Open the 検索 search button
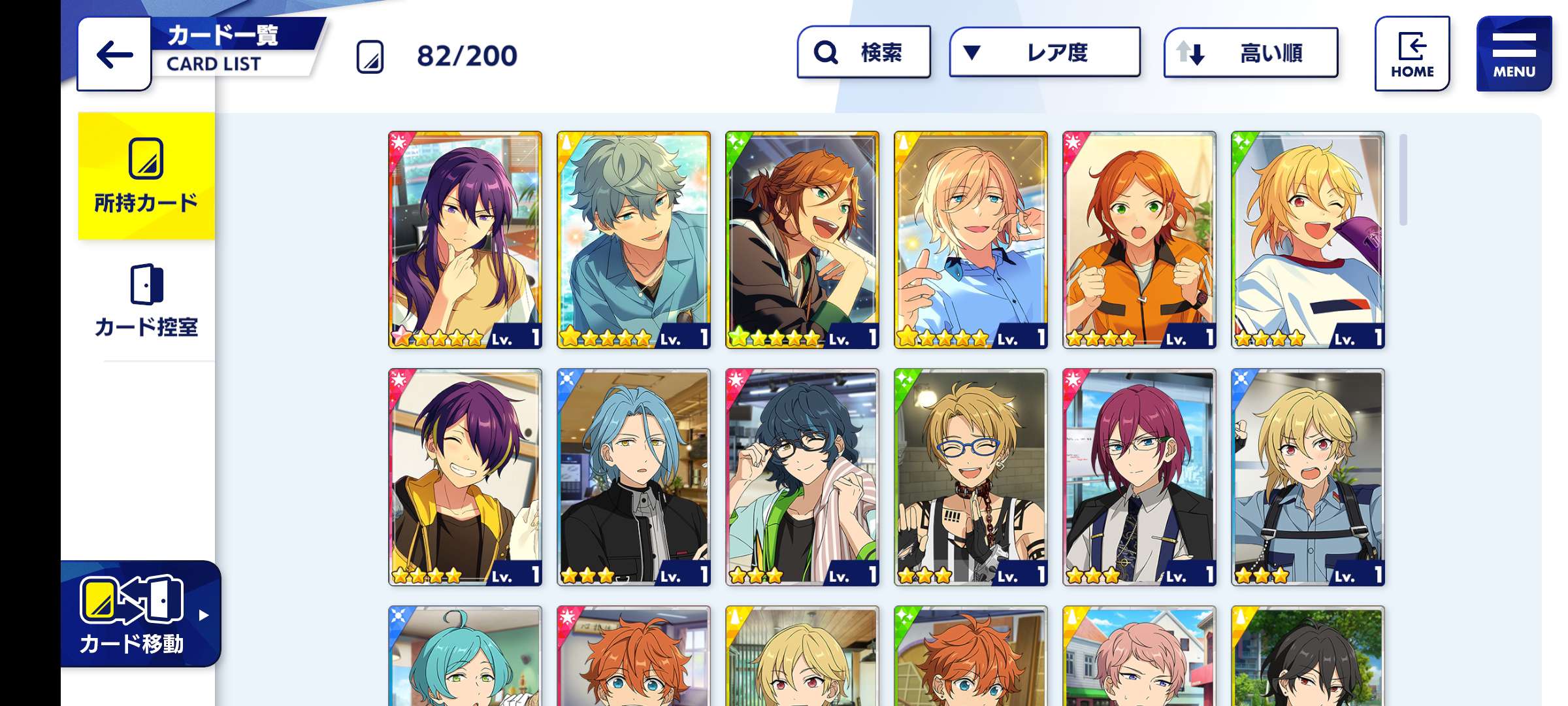1568x706 pixels. click(x=863, y=52)
